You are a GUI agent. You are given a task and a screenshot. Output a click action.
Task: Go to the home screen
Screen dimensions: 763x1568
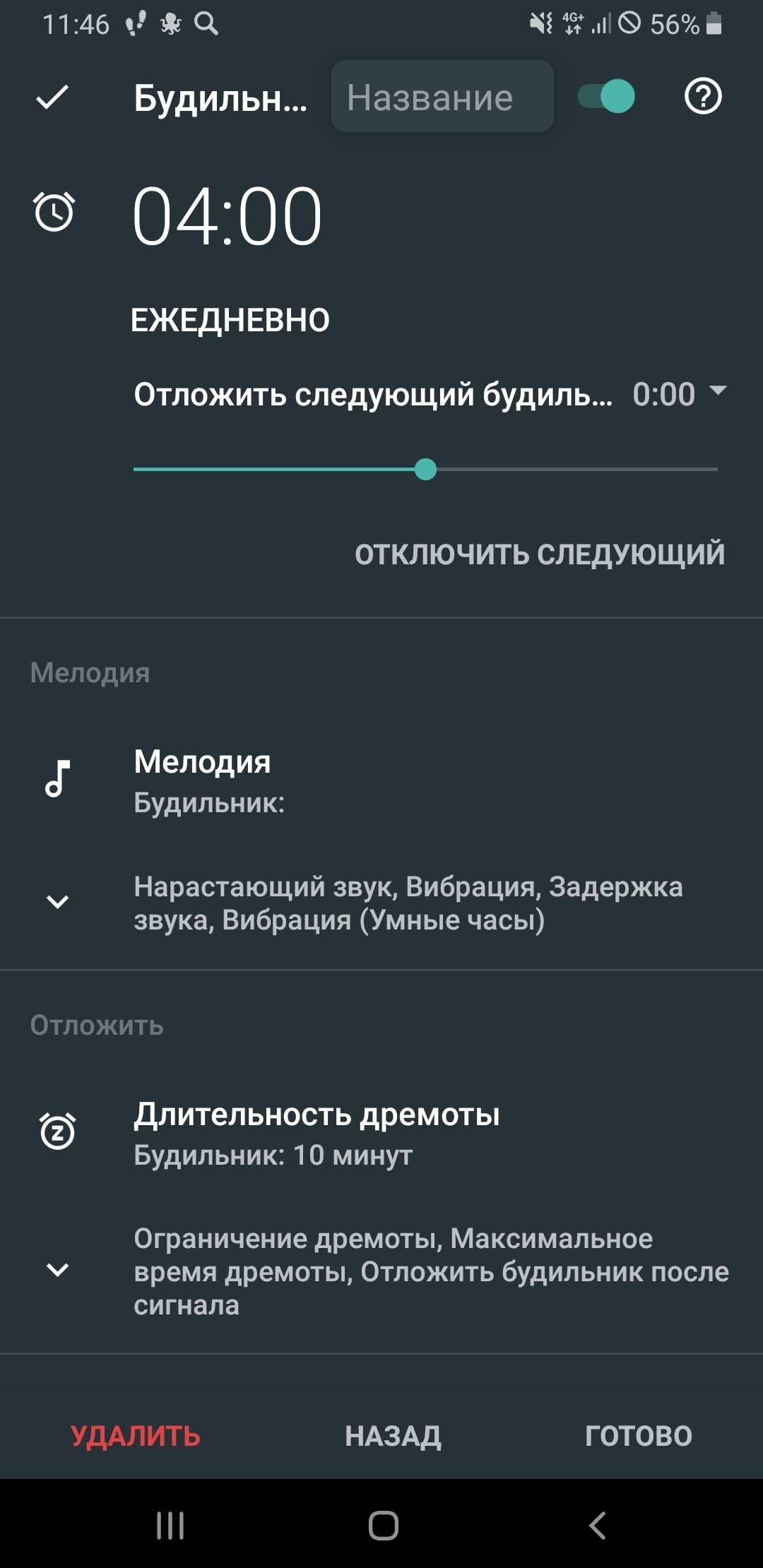click(x=383, y=1525)
